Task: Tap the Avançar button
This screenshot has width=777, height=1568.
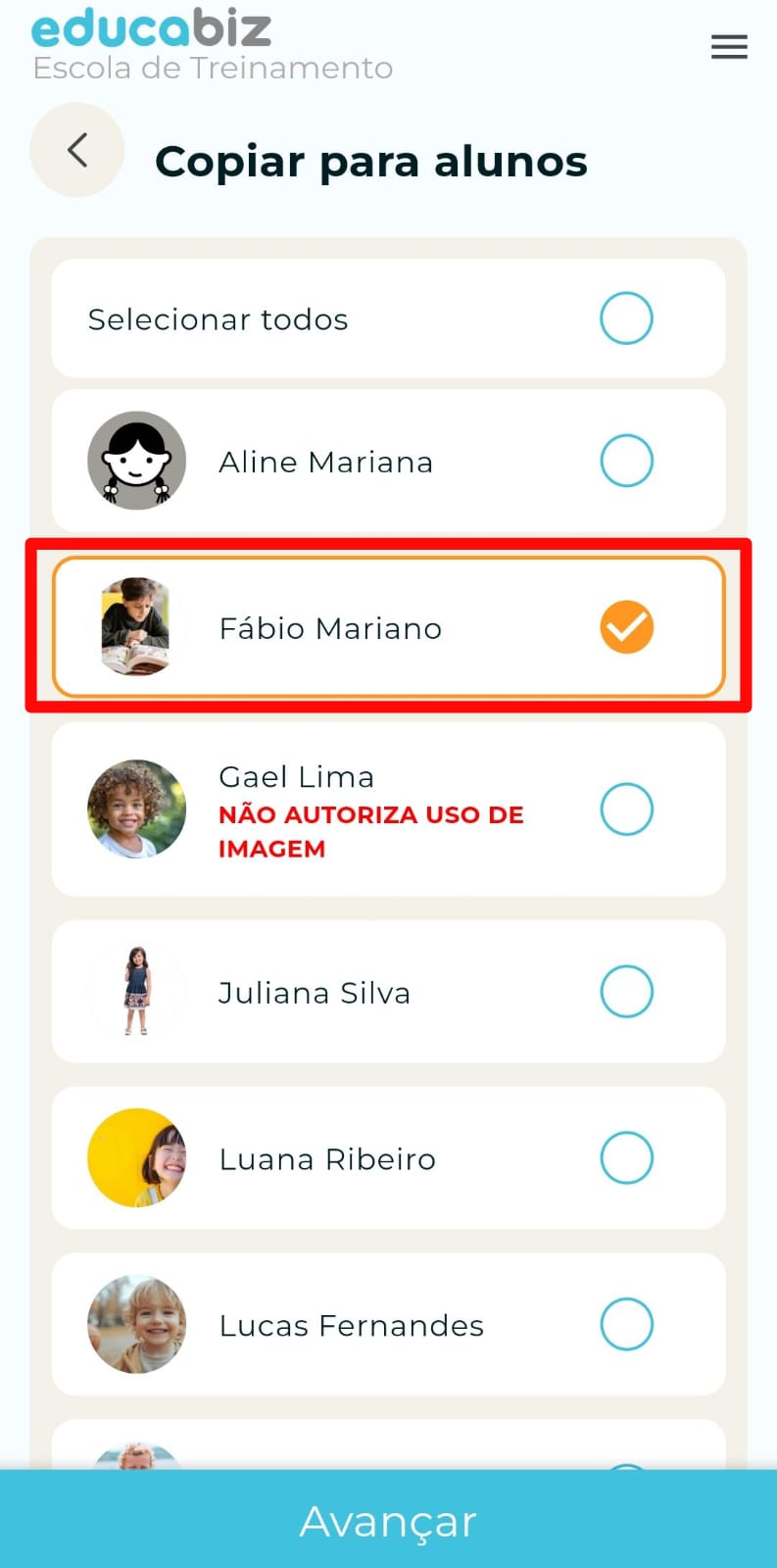Action: [x=388, y=1521]
